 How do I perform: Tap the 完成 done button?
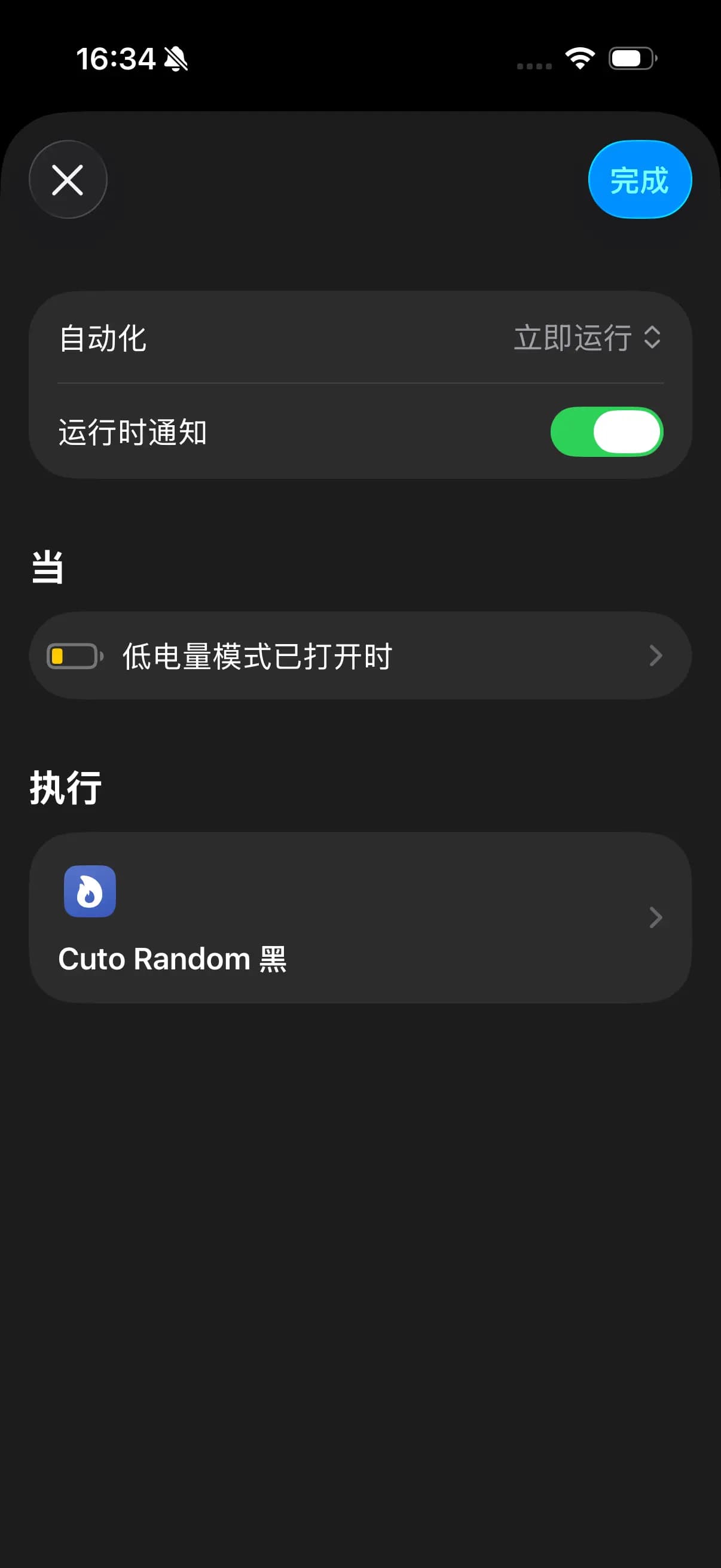click(x=640, y=180)
